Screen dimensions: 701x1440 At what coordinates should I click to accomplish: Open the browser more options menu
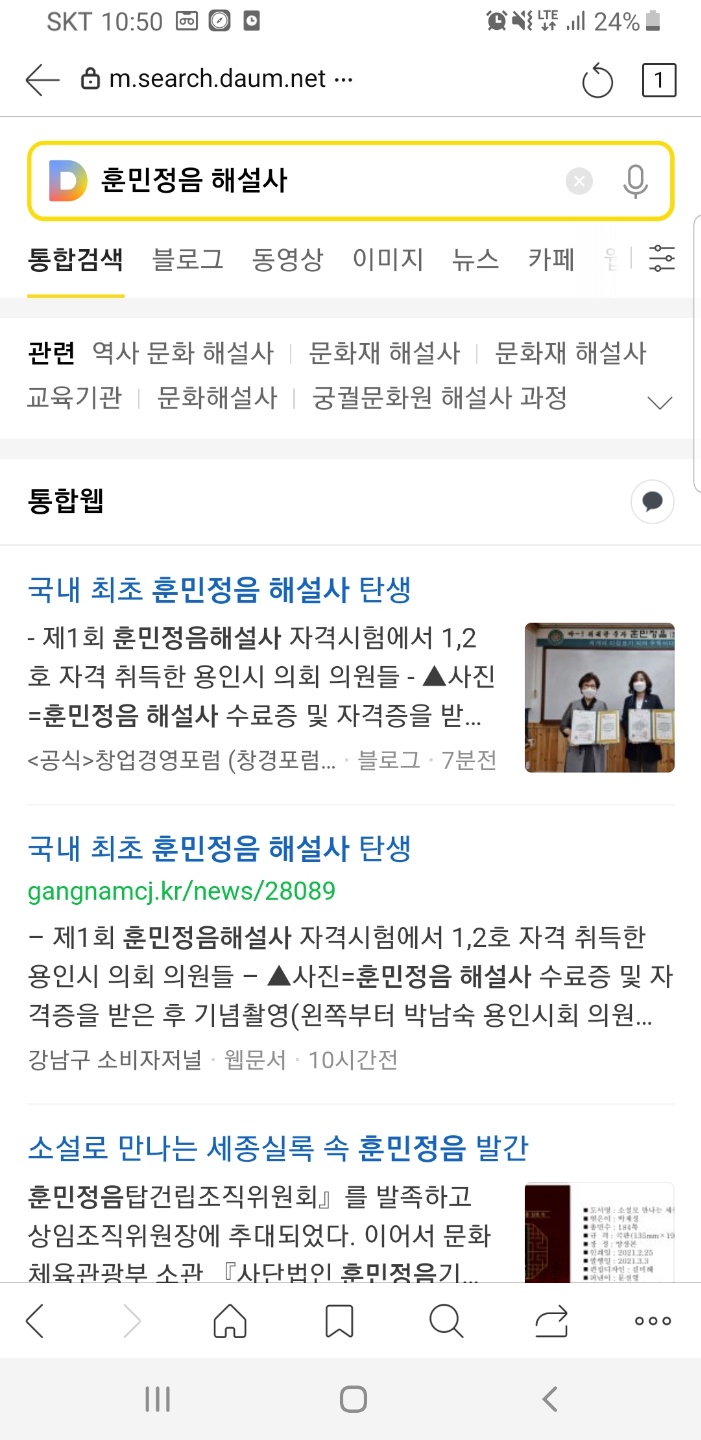[653, 1321]
